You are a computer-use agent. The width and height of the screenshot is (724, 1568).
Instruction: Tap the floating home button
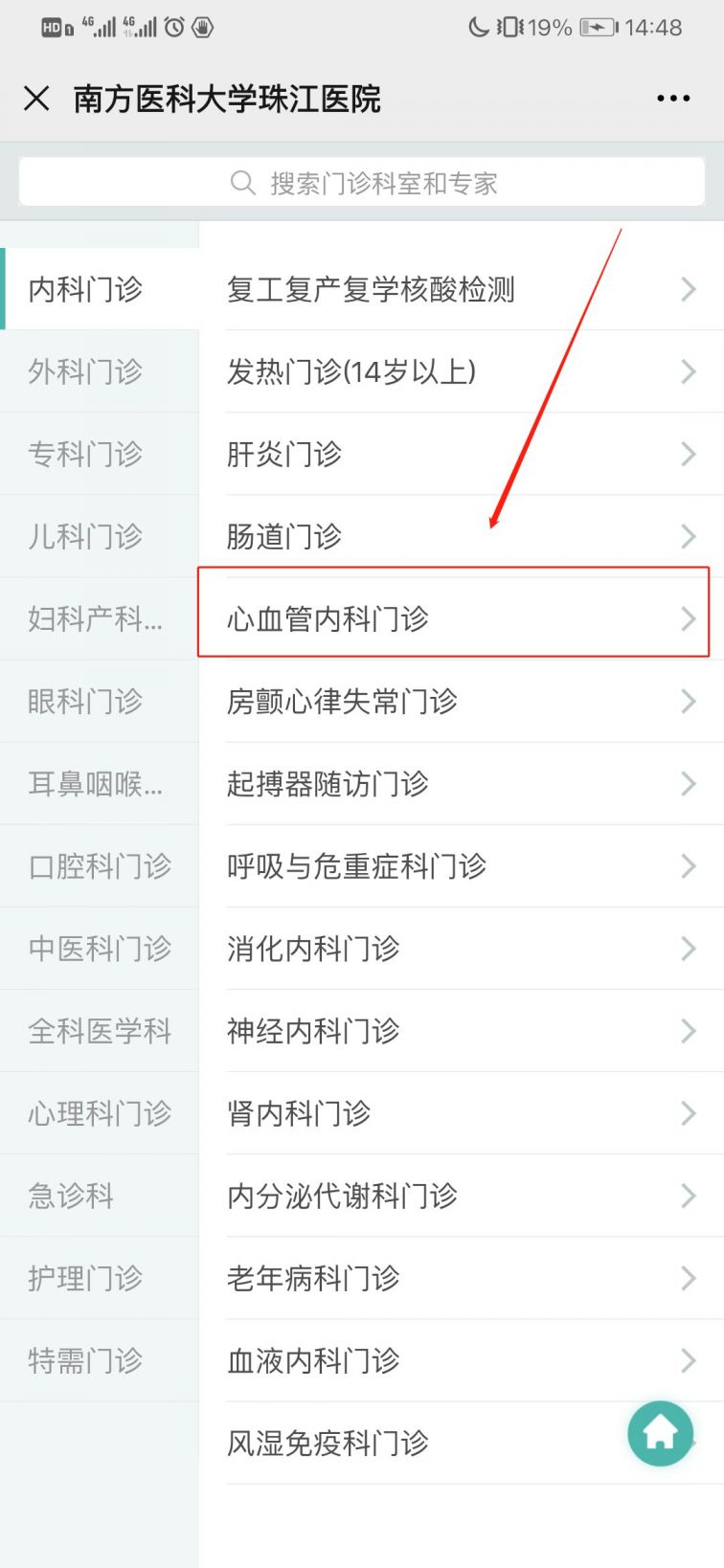coord(660,1433)
